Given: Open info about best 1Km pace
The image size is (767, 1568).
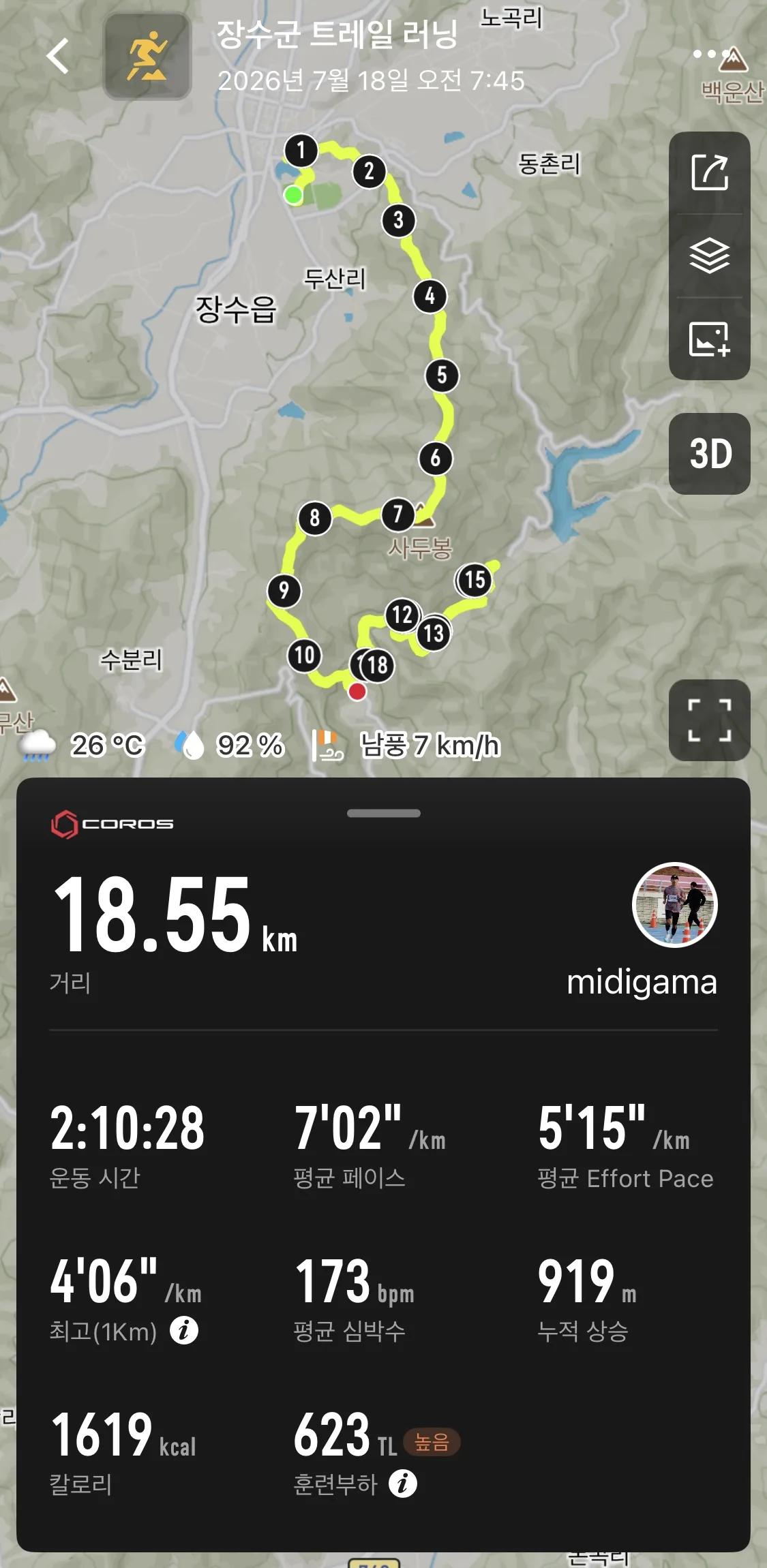Looking at the screenshot, I should coord(183,1329).
